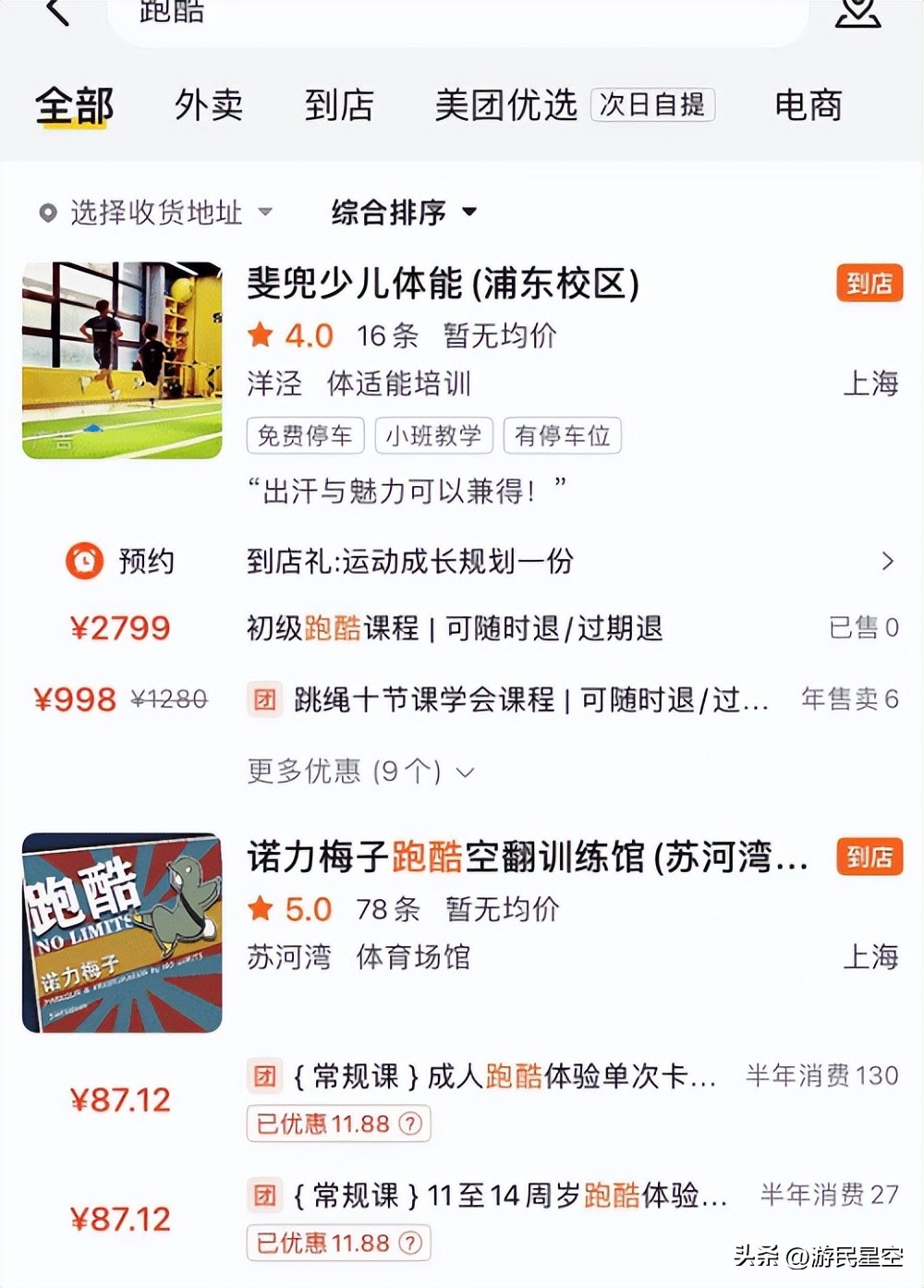Click the 到店 badge on 斐兜少儿体能

[x=868, y=284]
